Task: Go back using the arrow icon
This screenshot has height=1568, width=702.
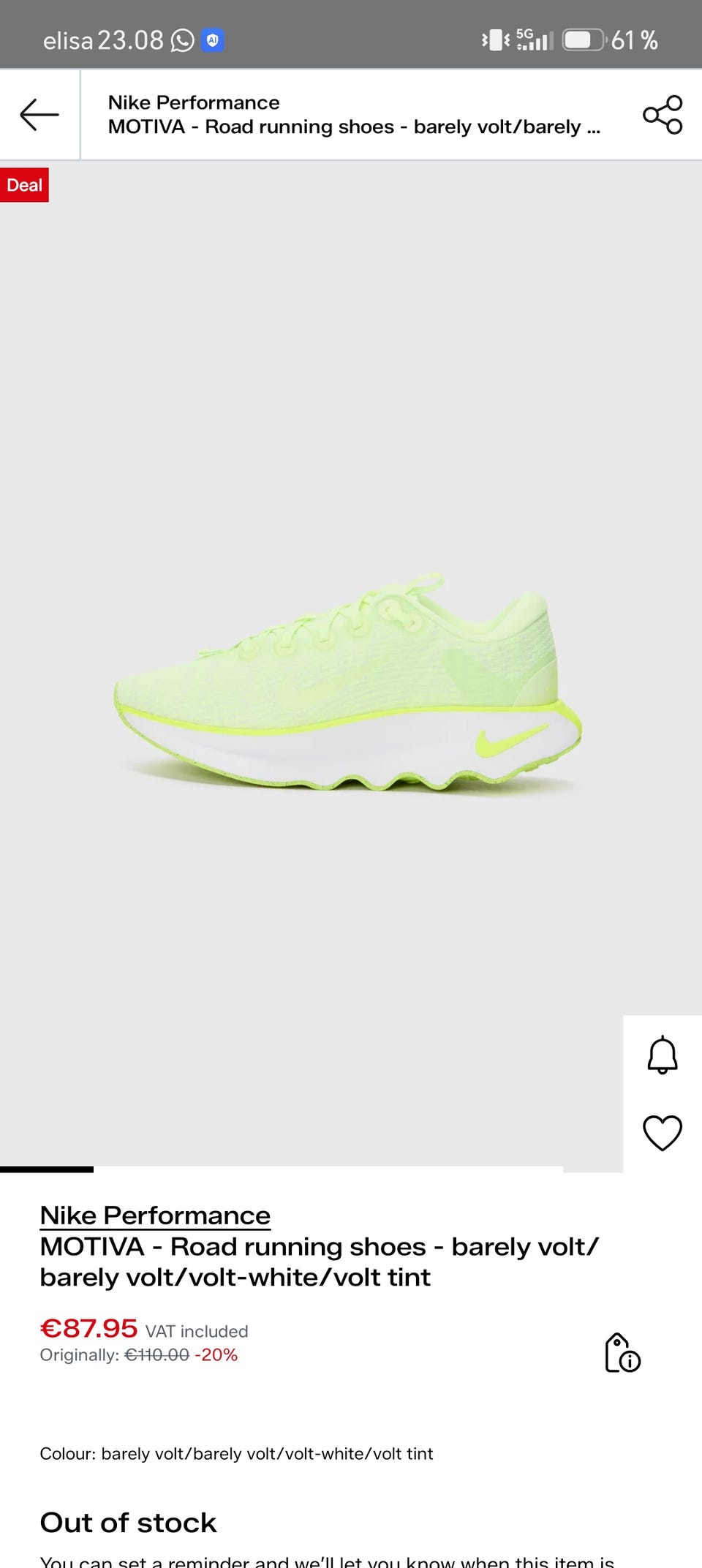Action: 39,115
